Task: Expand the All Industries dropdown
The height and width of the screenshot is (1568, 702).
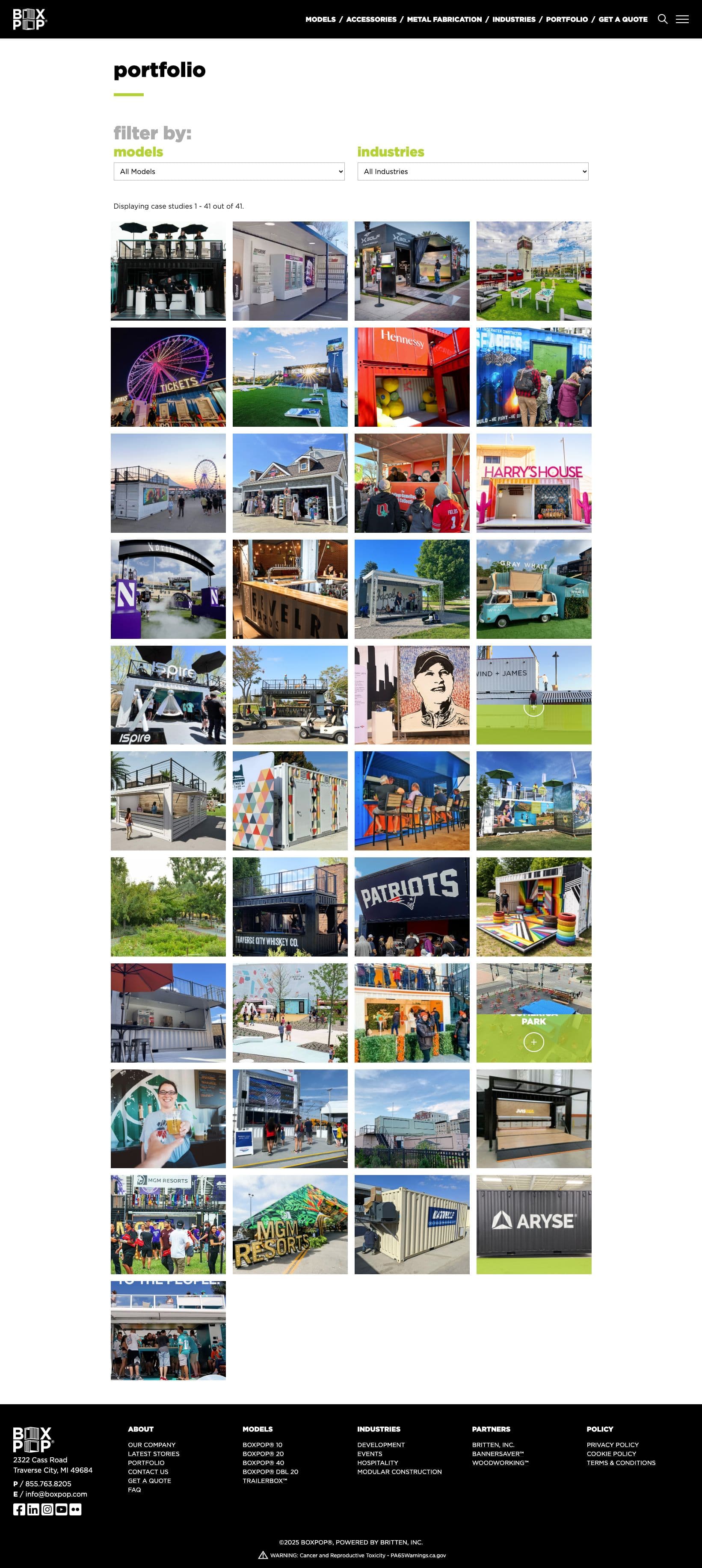Action: click(x=472, y=171)
